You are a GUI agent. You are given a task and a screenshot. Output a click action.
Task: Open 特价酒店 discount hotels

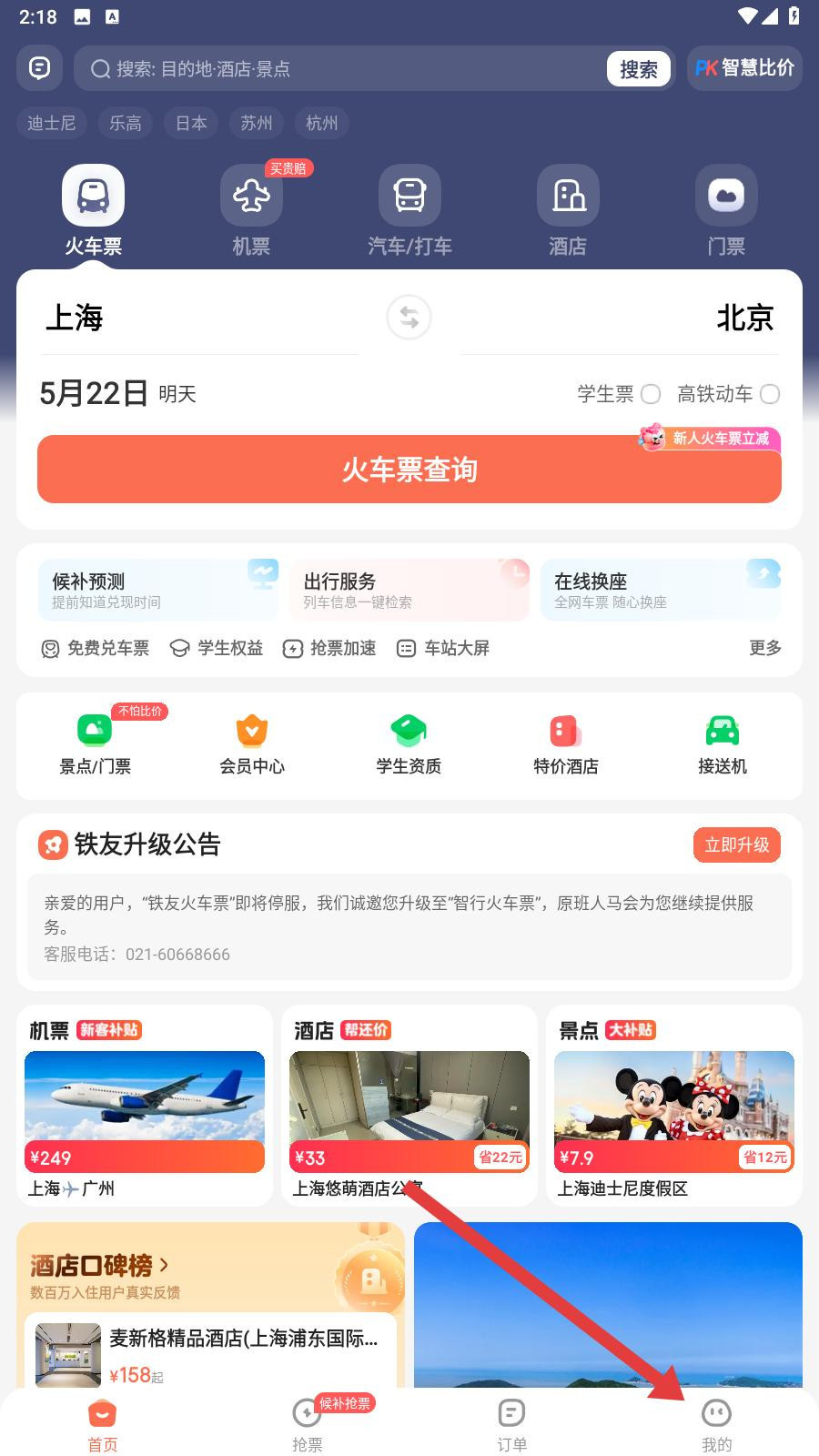pyautogui.click(x=564, y=742)
